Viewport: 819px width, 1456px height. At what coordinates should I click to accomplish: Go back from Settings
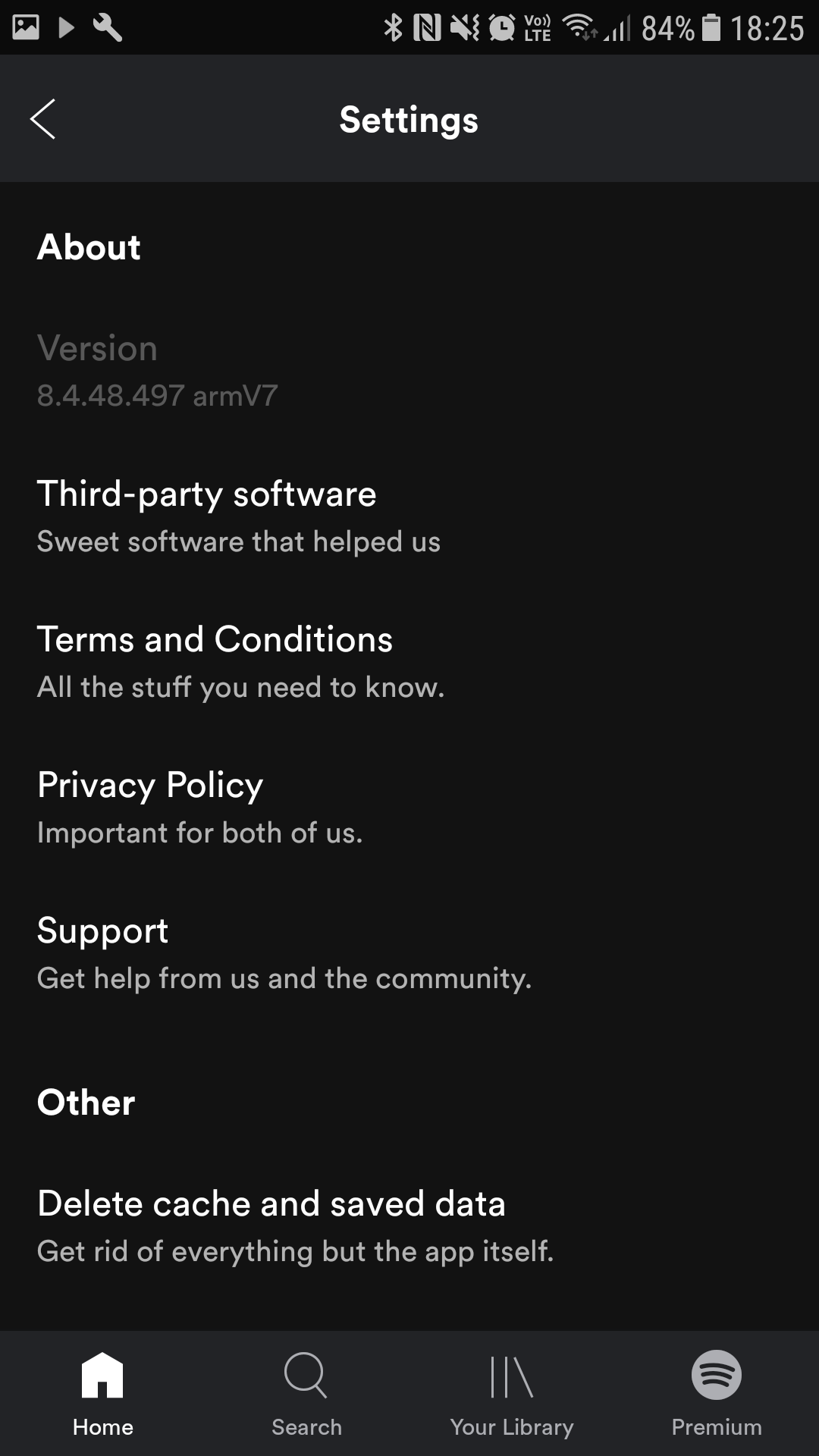(43, 119)
